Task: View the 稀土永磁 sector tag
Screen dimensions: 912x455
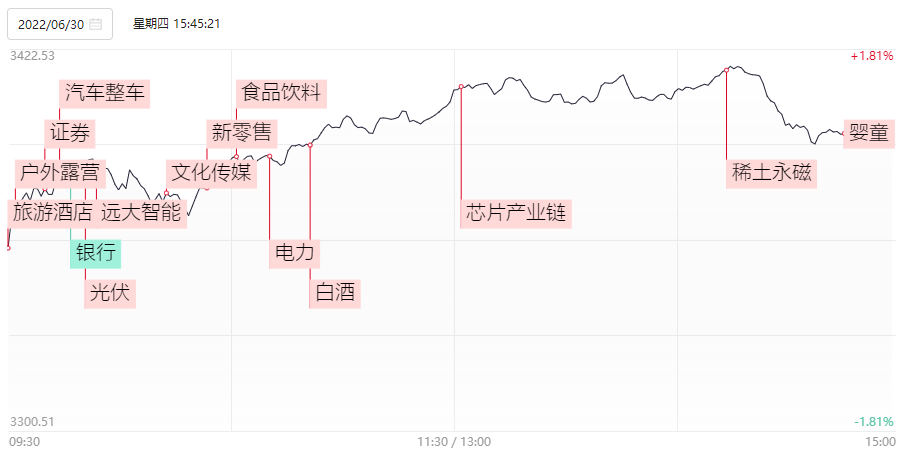Action: click(772, 173)
